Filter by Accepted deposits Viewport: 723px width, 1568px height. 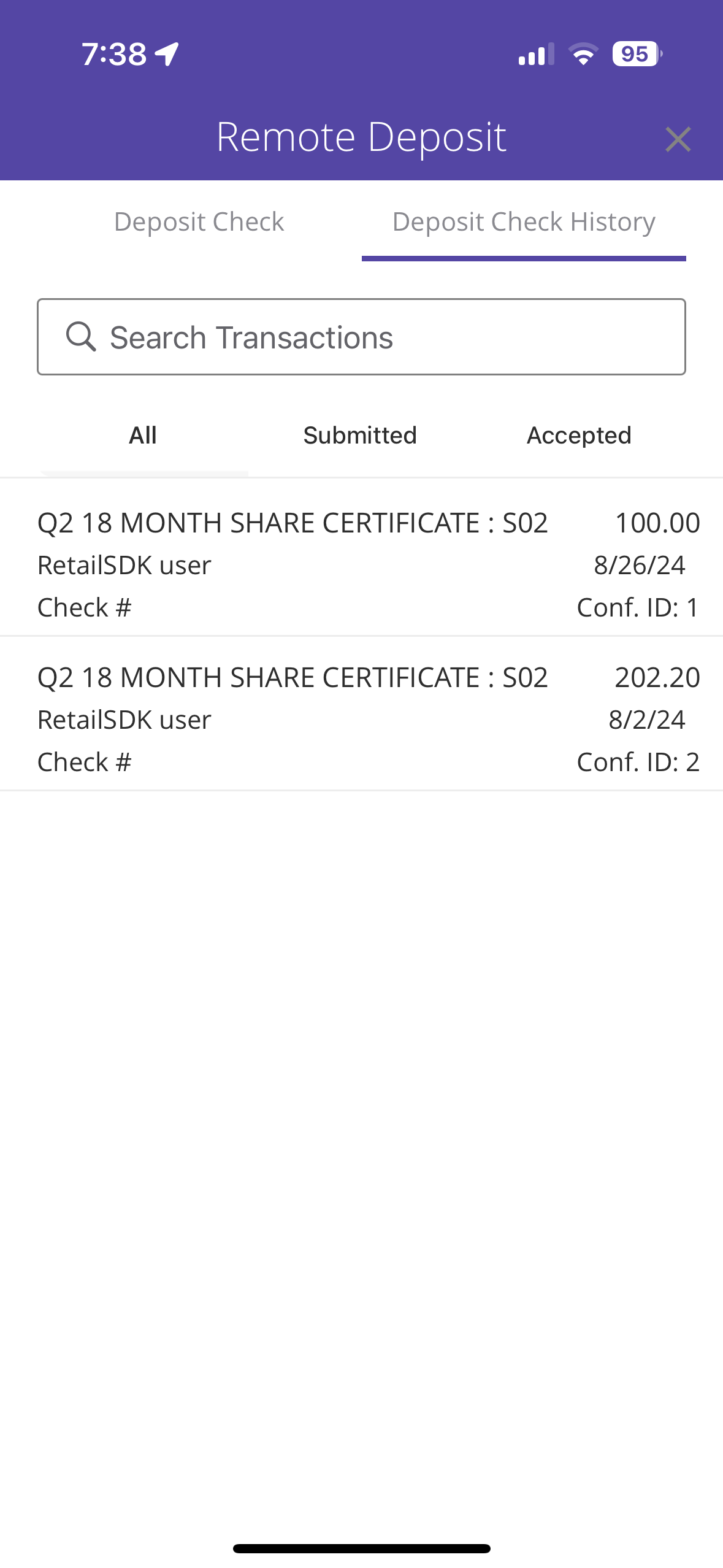tap(579, 436)
